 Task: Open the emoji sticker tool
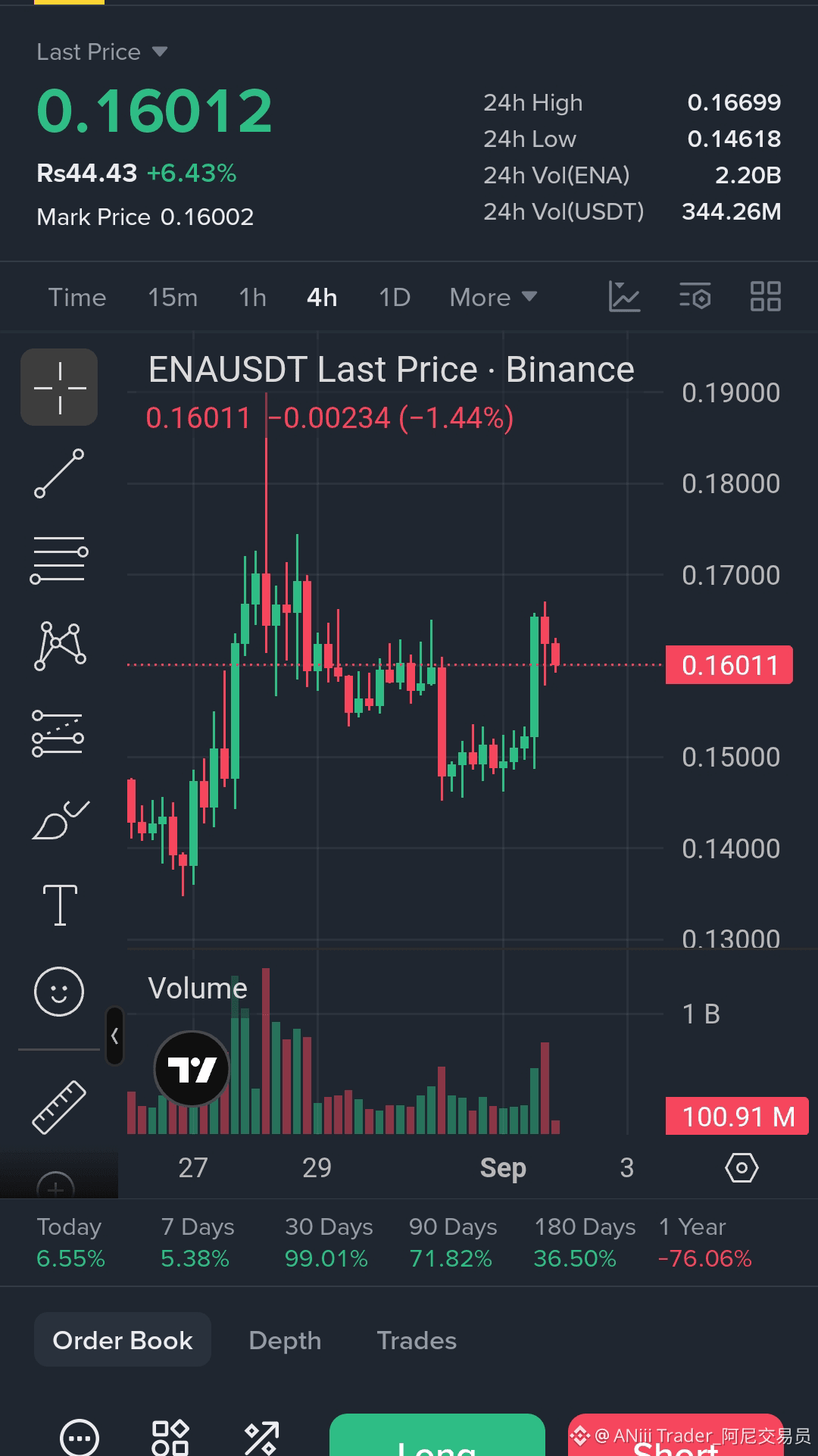(x=59, y=991)
